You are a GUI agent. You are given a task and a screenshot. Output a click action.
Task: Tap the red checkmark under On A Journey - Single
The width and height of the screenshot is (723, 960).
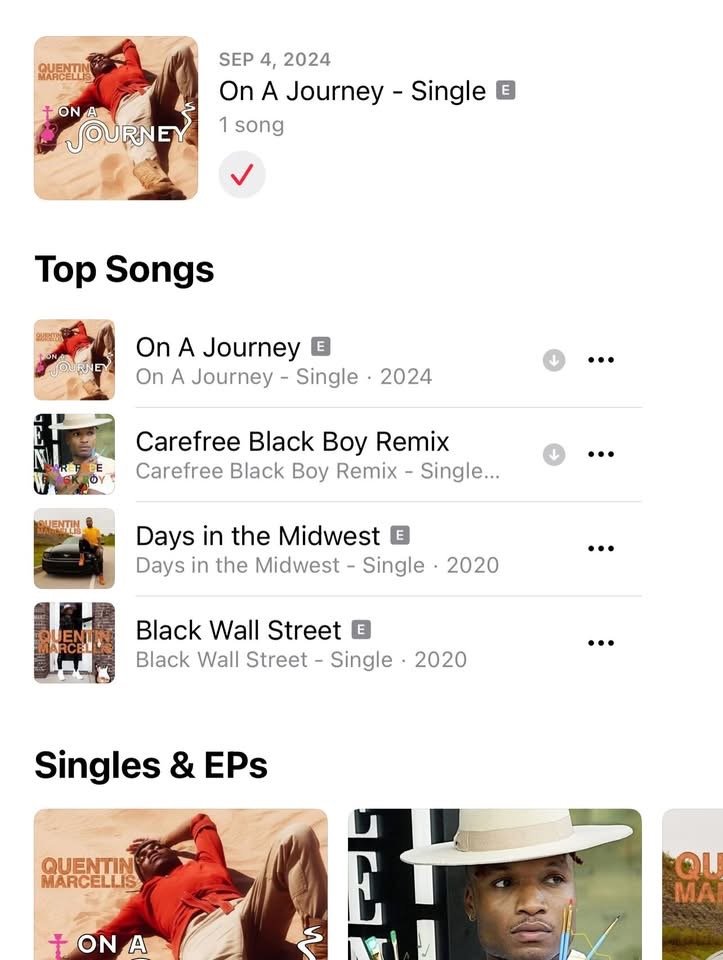click(x=242, y=175)
